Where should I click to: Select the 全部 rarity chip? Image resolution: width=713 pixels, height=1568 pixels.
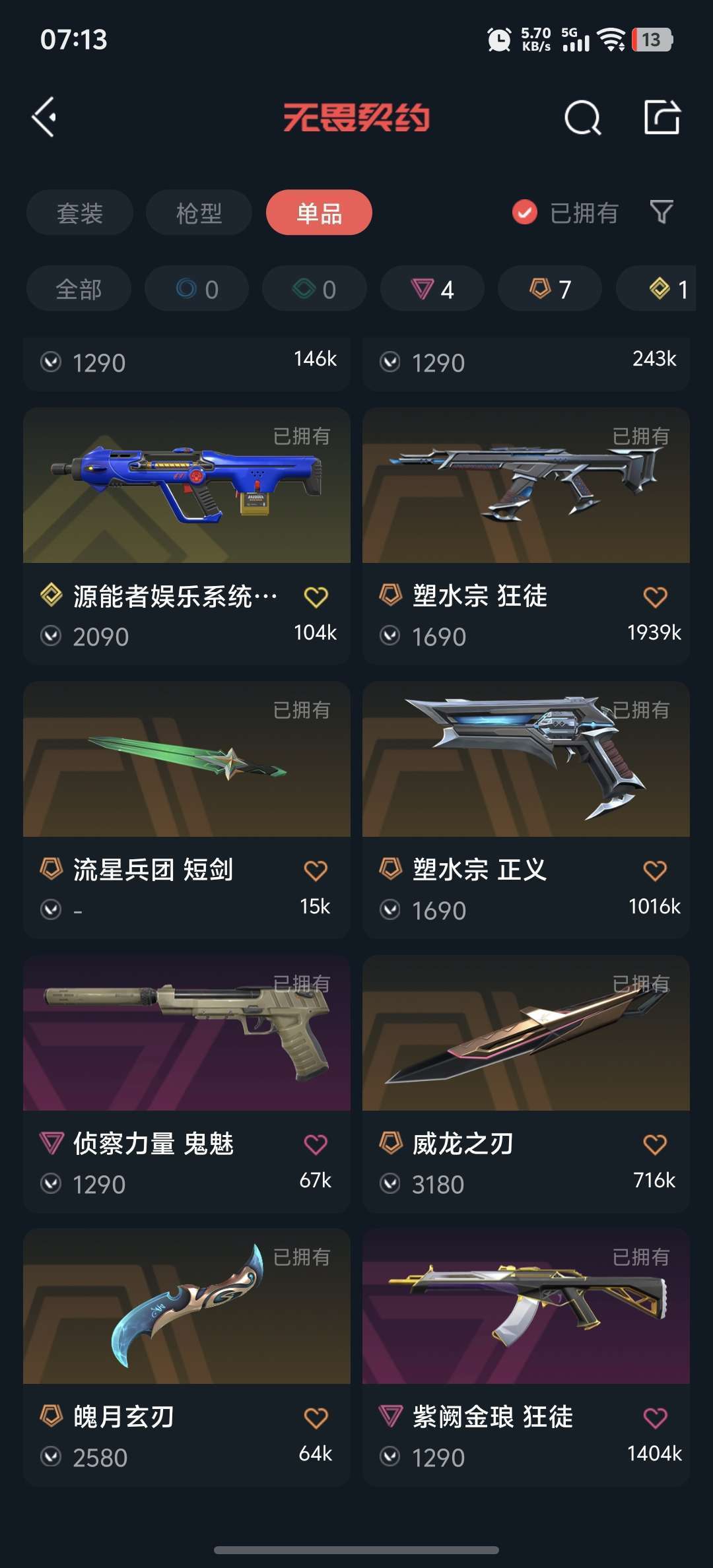point(79,289)
